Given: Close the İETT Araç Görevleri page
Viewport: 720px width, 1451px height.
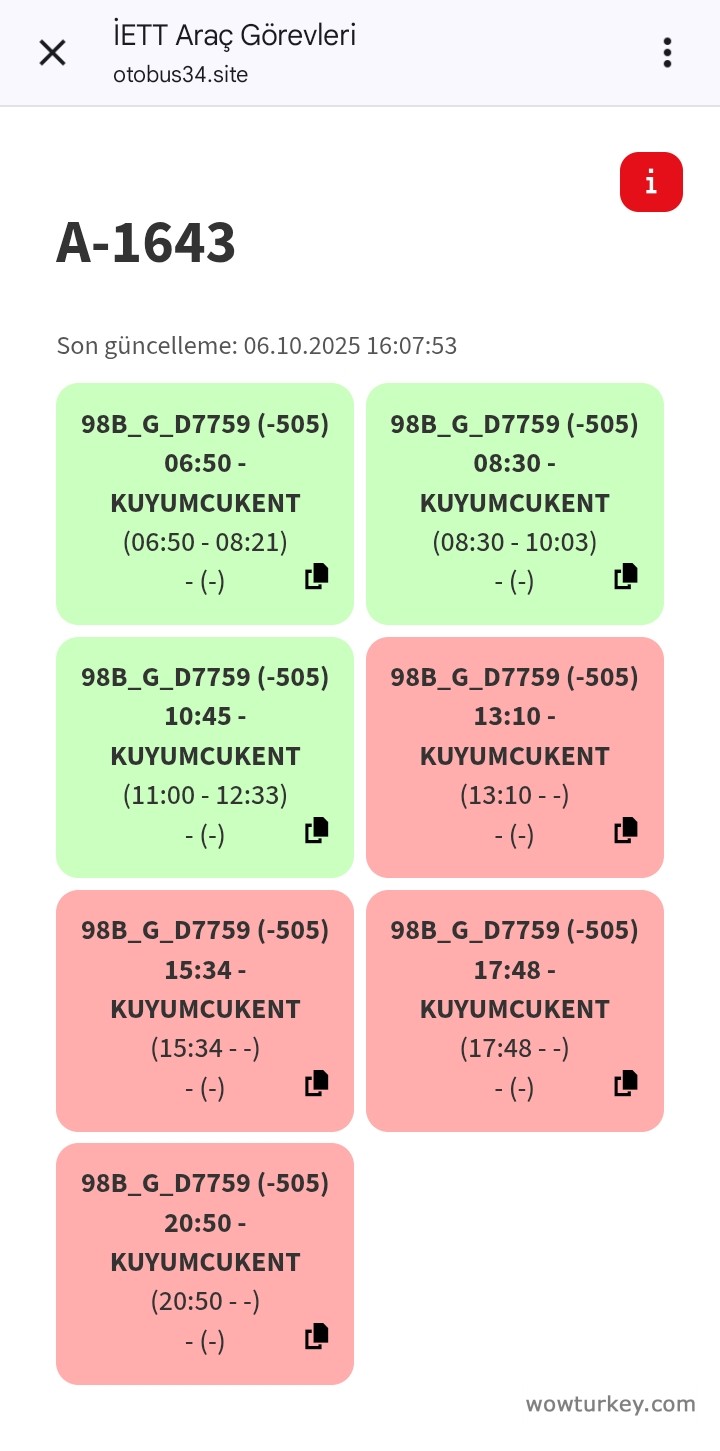Looking at the screenshot, I should 52,52.
